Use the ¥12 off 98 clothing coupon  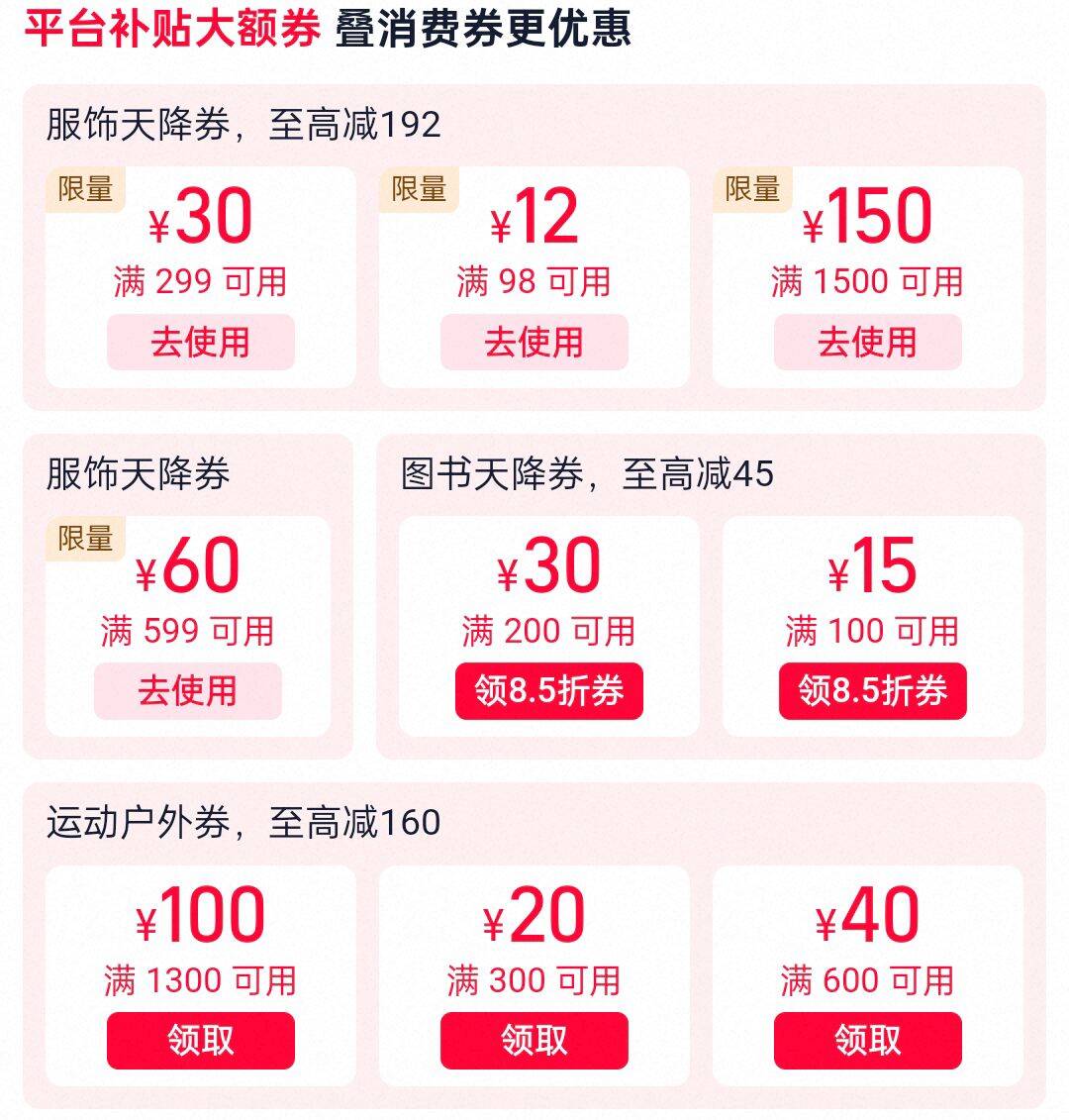(534, 343)
